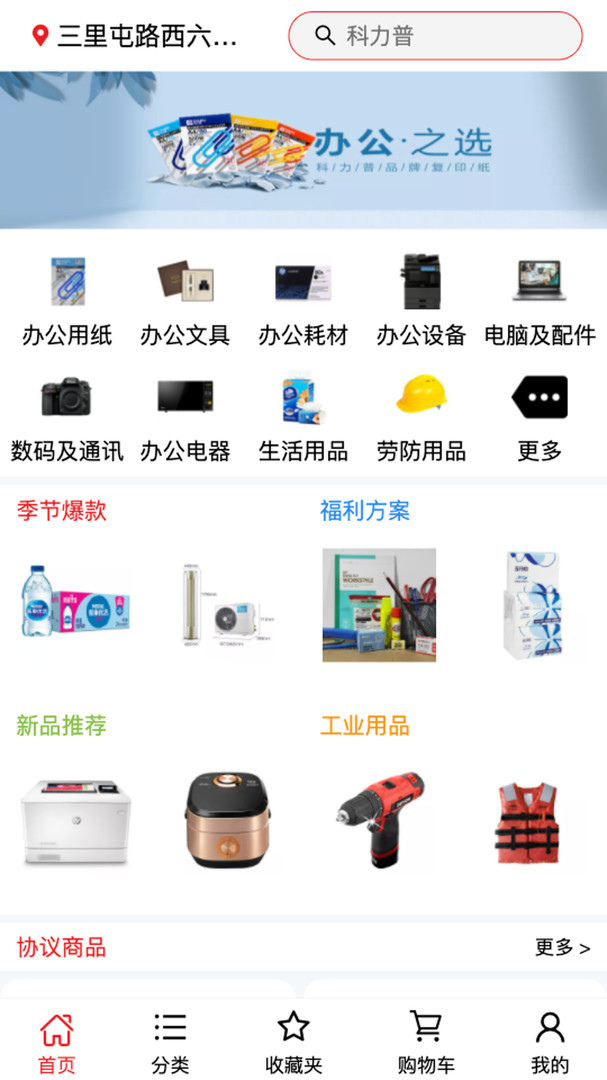Open the red cordless drill under 工业用品

(380, 820)
